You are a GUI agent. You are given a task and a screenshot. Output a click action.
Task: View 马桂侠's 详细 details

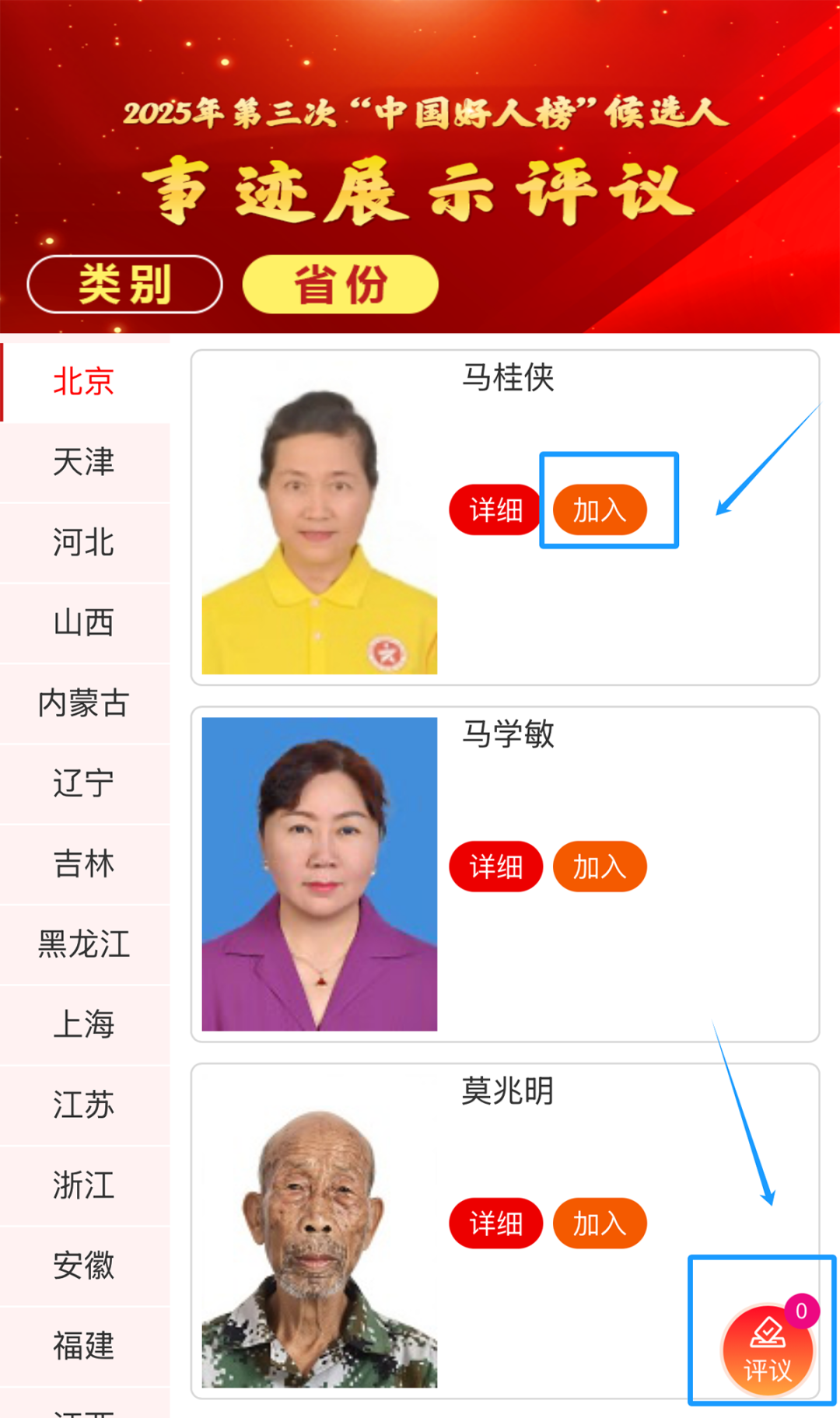pyautogui.click(x=495, y=510)
